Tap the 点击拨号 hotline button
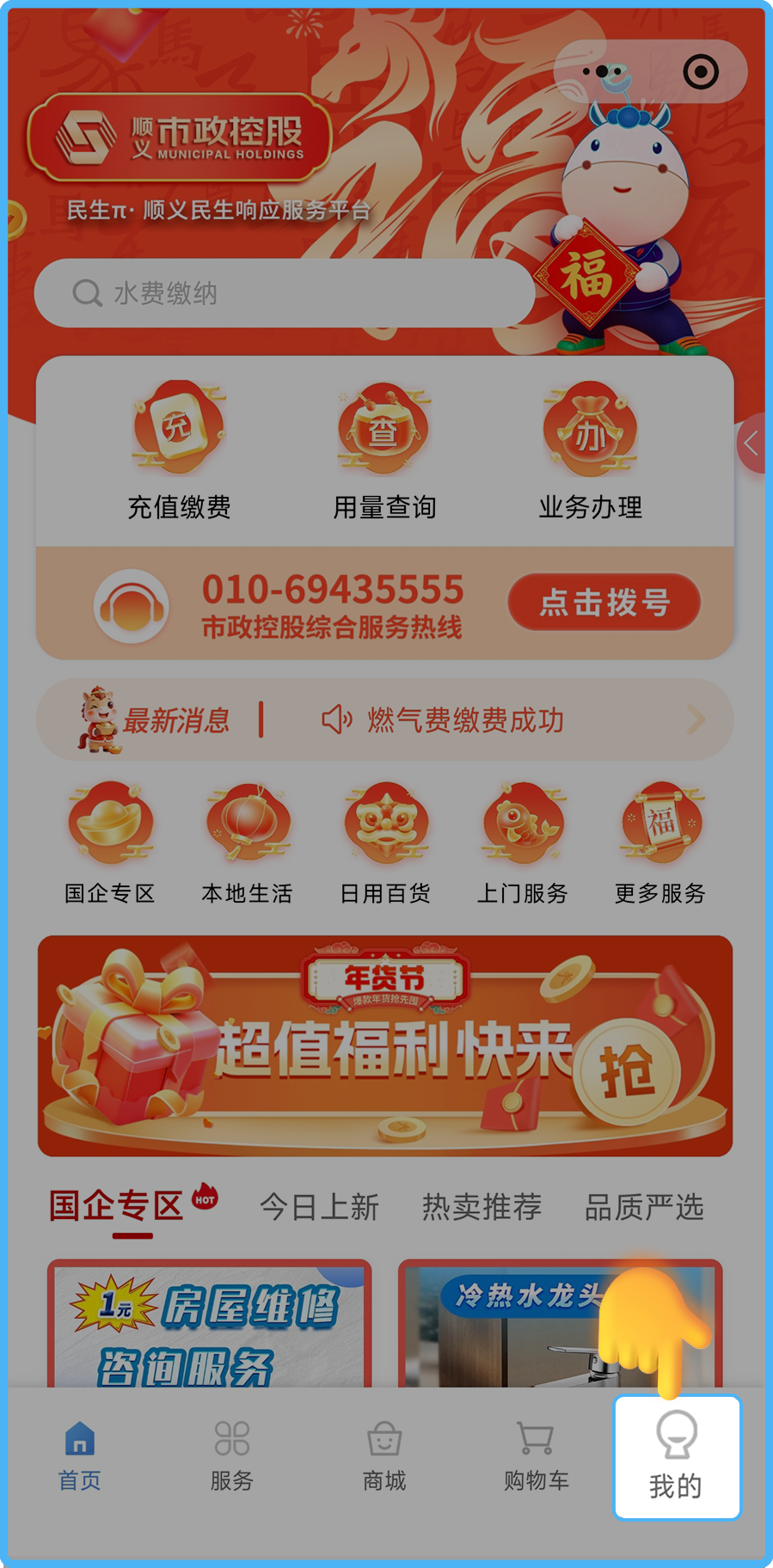Screen dimensions: 773x1568 604,602
